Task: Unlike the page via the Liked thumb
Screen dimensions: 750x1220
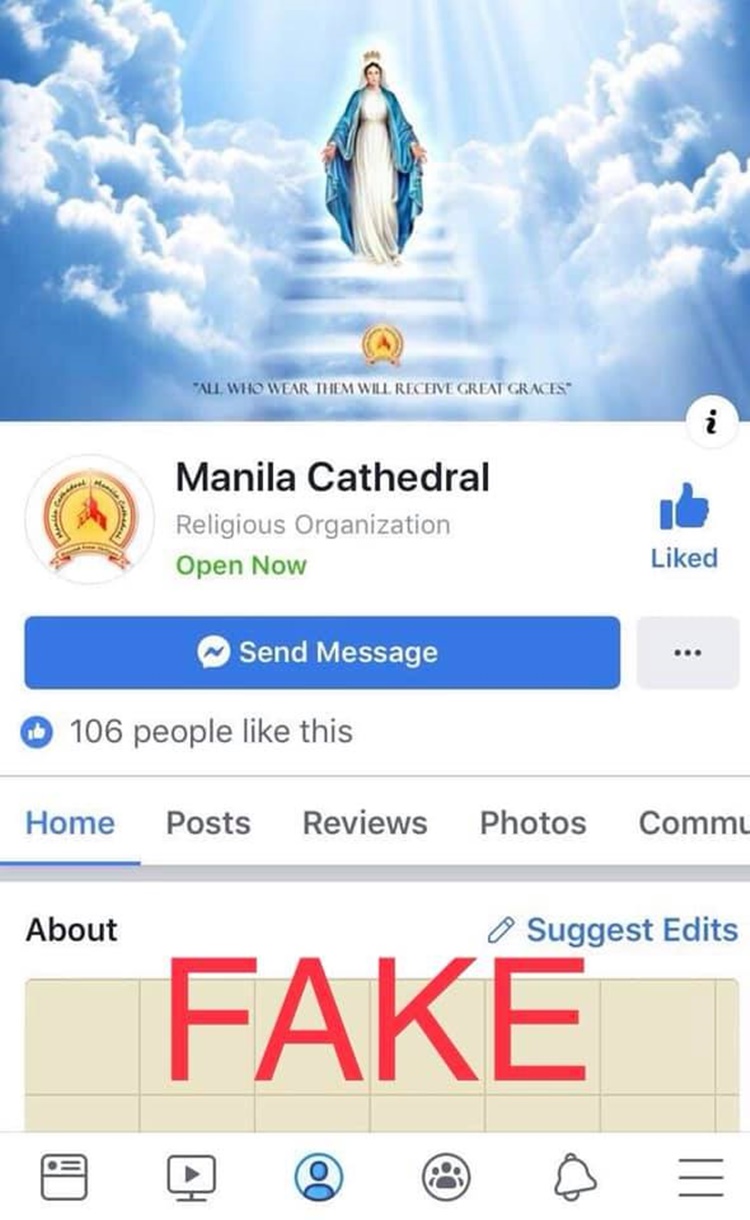Action: (x=684, y=527)
